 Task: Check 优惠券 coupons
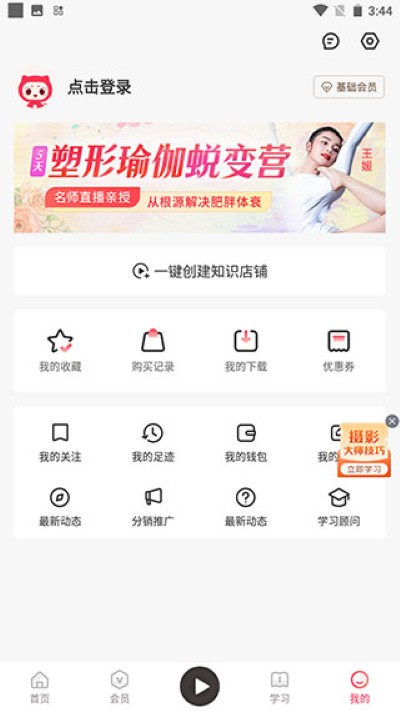[339, 351]
